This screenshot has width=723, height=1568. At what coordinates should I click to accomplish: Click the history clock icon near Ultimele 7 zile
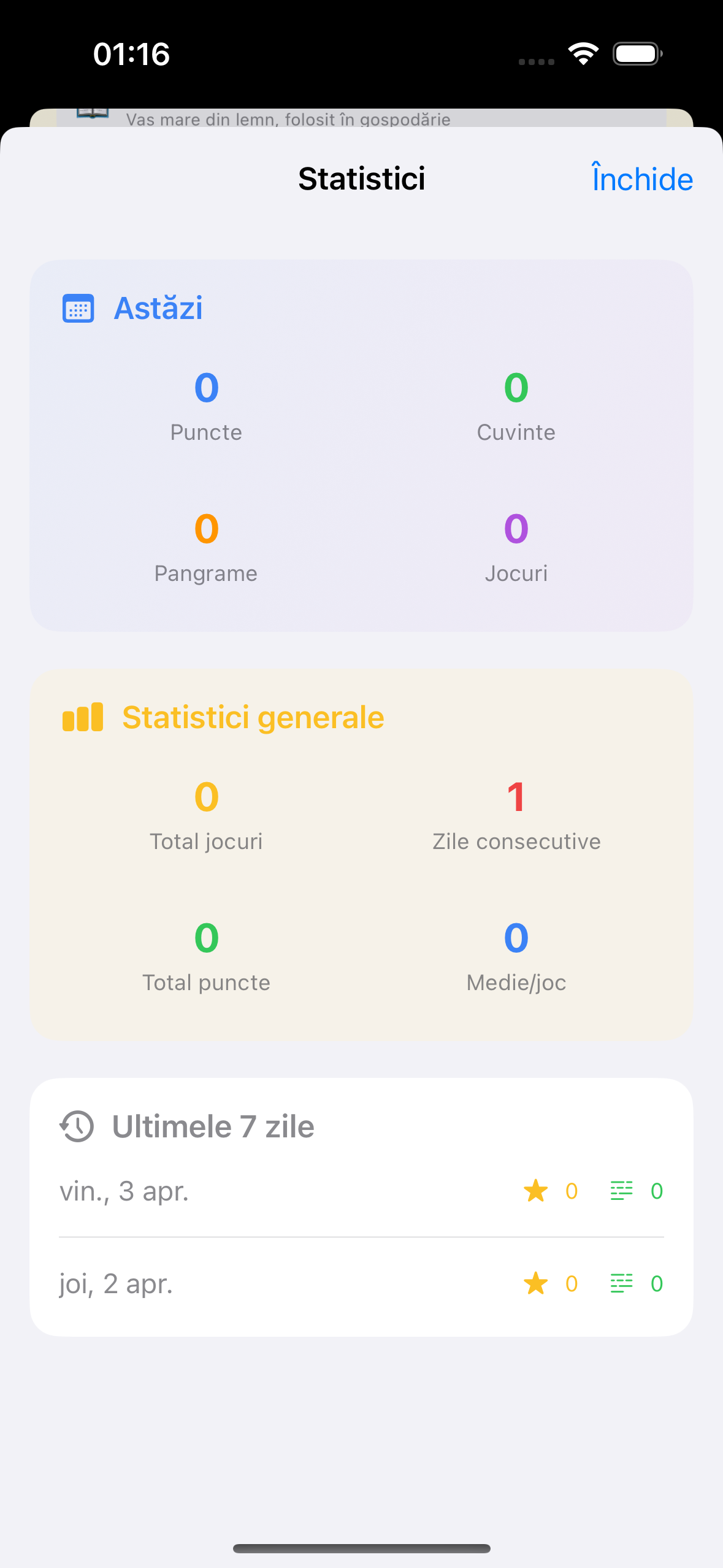76,1126
